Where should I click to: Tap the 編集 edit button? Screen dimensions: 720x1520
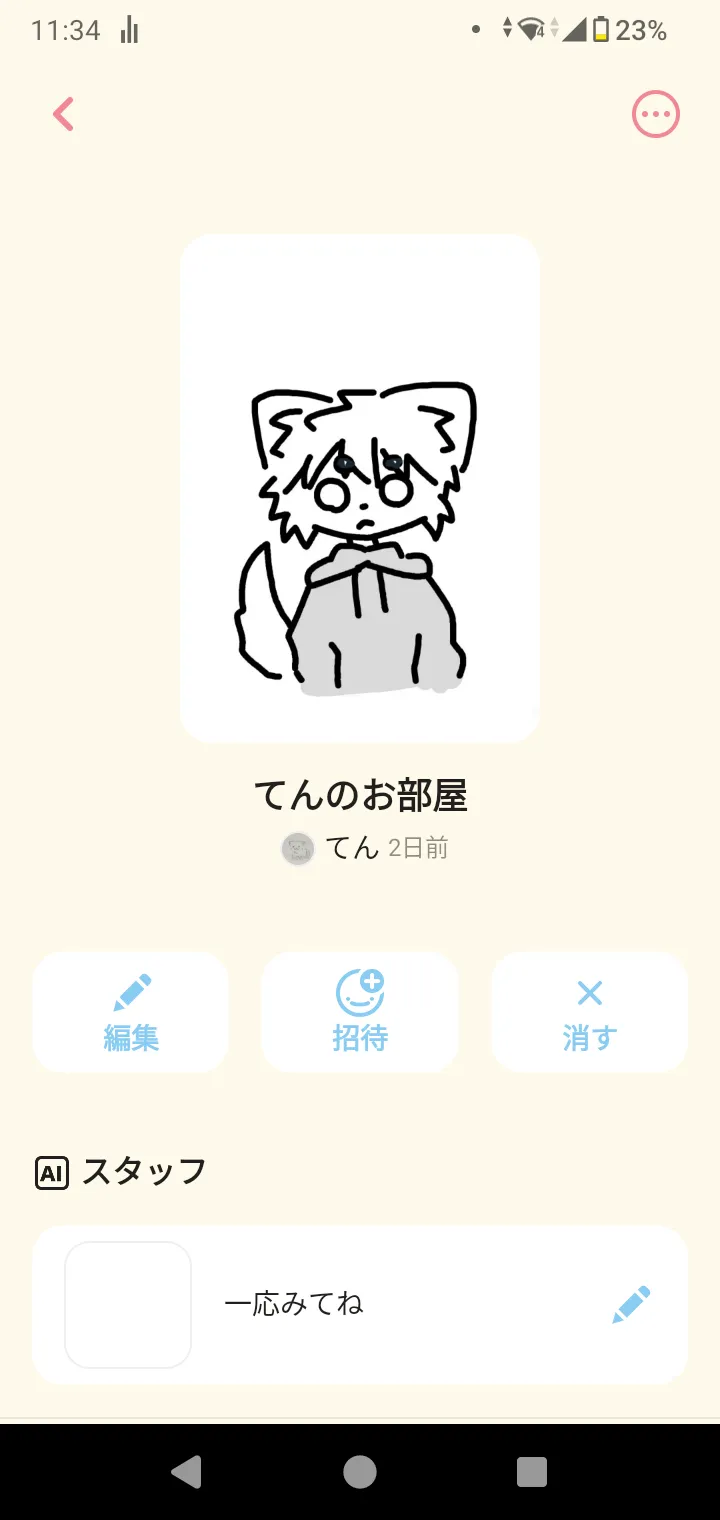(x=131, y=1012)
